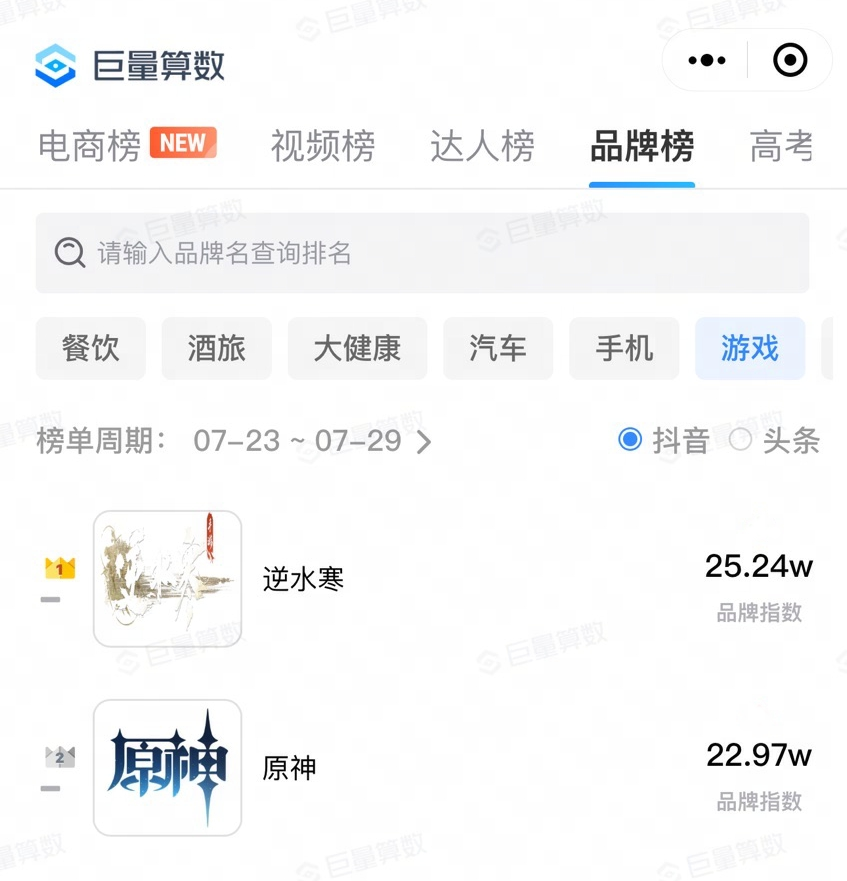Switch to the 视频榜 tab
Viewport: 847px width, 881px height.
(x=322, y=147)
